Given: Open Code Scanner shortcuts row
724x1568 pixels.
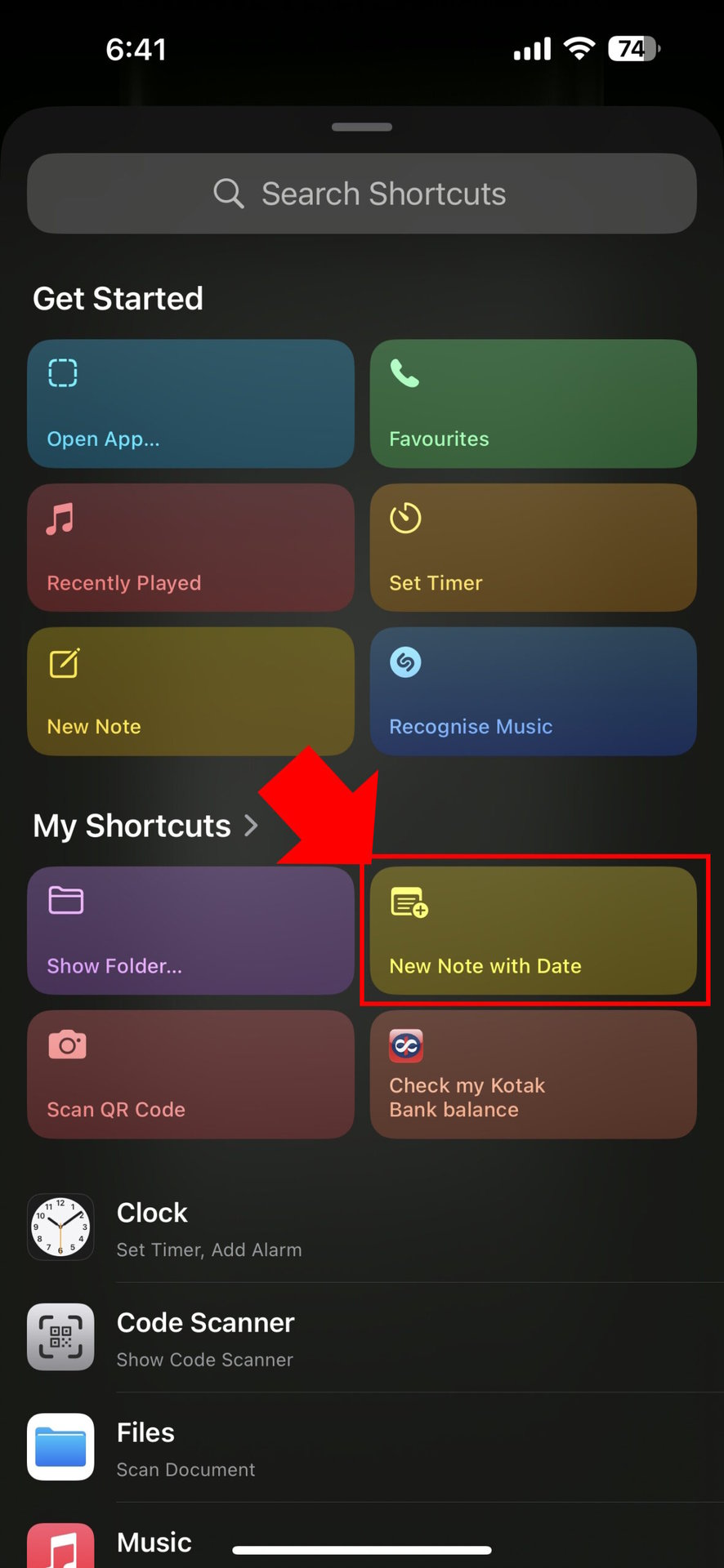Looking at the screenshot, I should [361, 1338].
